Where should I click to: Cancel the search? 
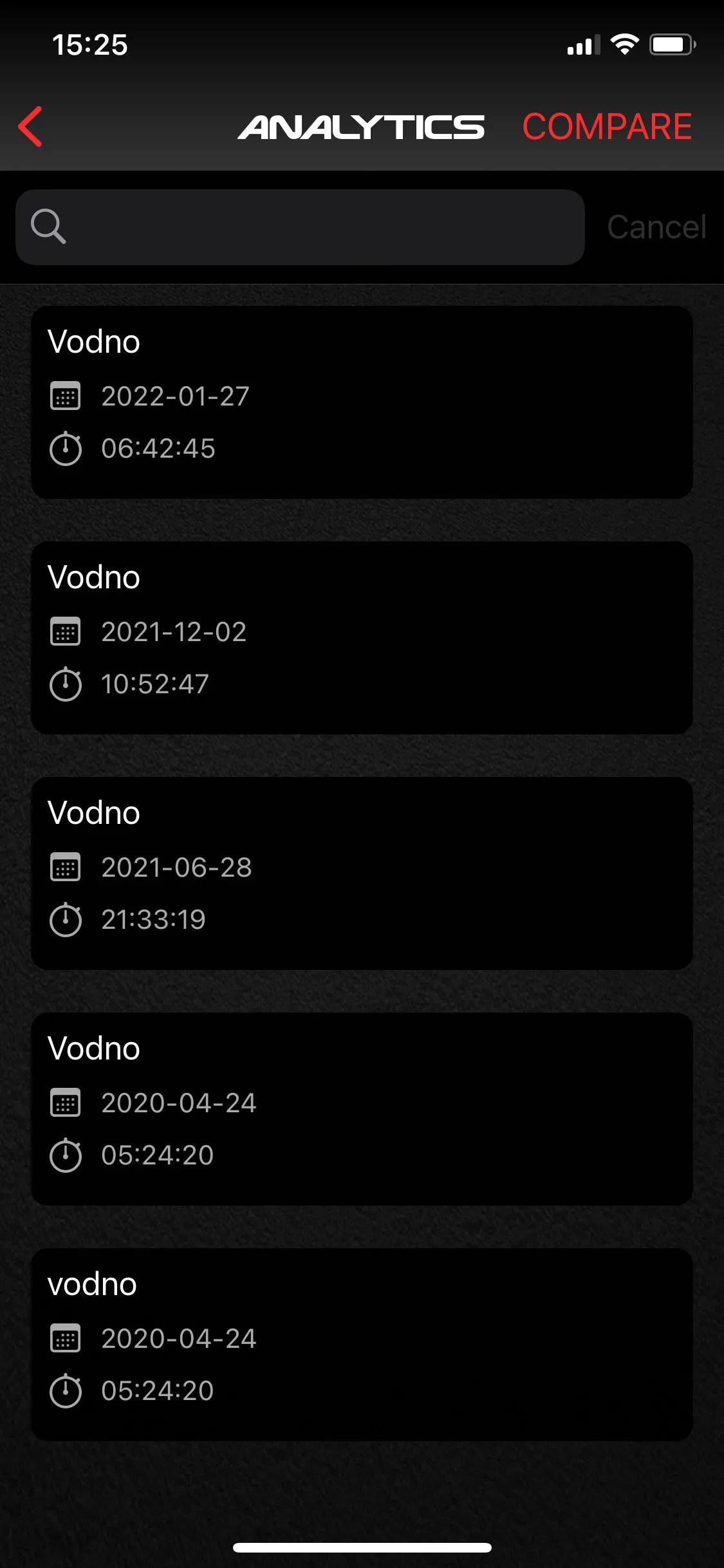pyautogui.click(x=656, y=227)
